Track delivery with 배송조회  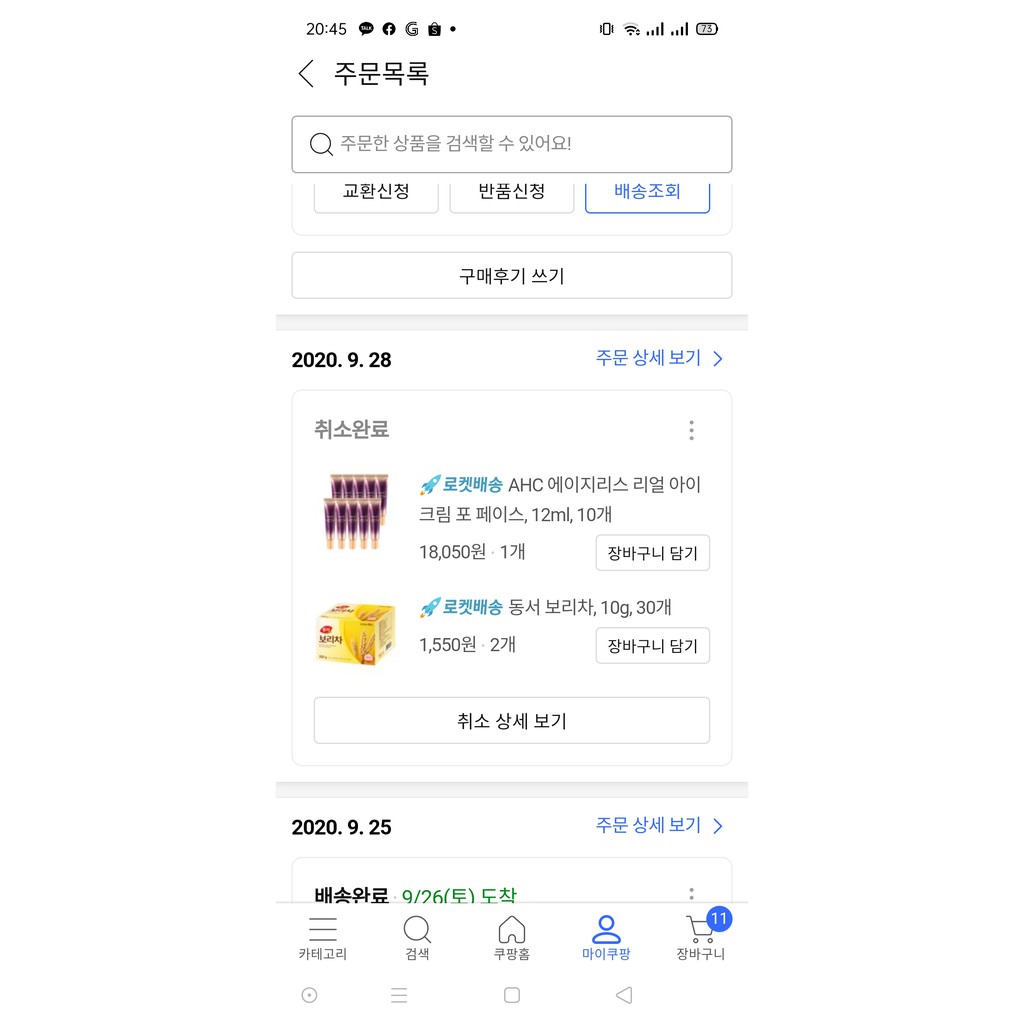click(647, 193)
